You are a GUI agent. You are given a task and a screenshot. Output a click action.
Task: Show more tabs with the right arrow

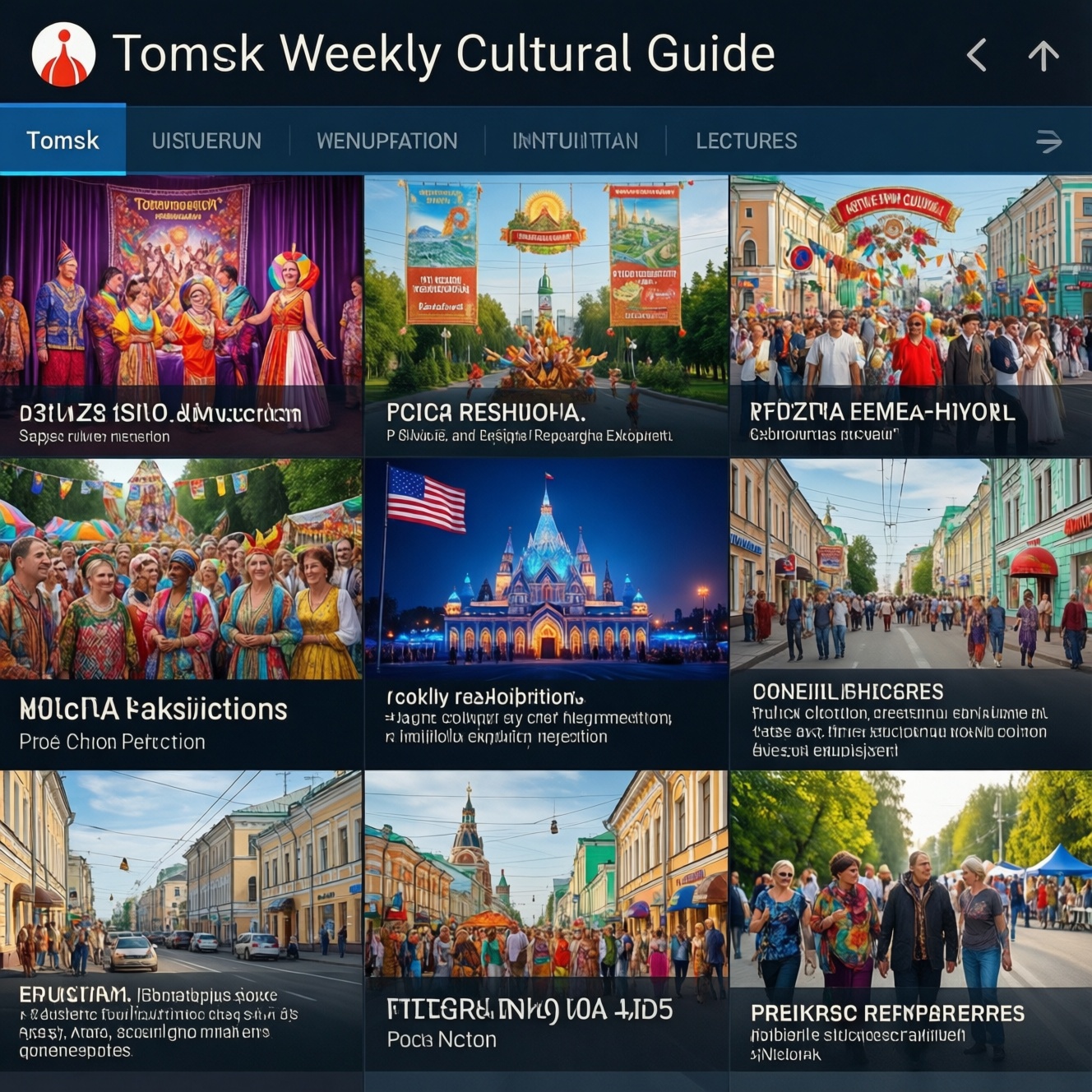point(1048,141)
